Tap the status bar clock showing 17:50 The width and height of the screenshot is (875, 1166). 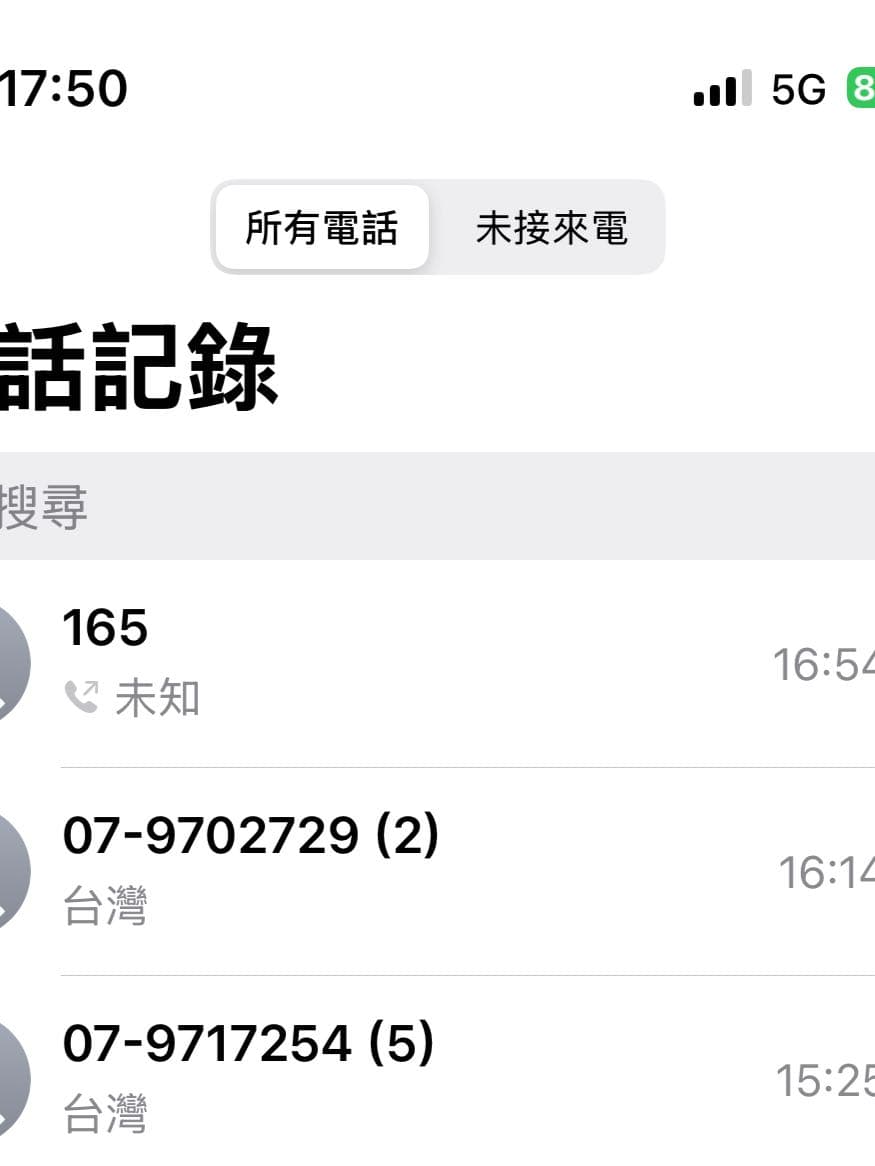pyautogui.click(x=62, y=90)
